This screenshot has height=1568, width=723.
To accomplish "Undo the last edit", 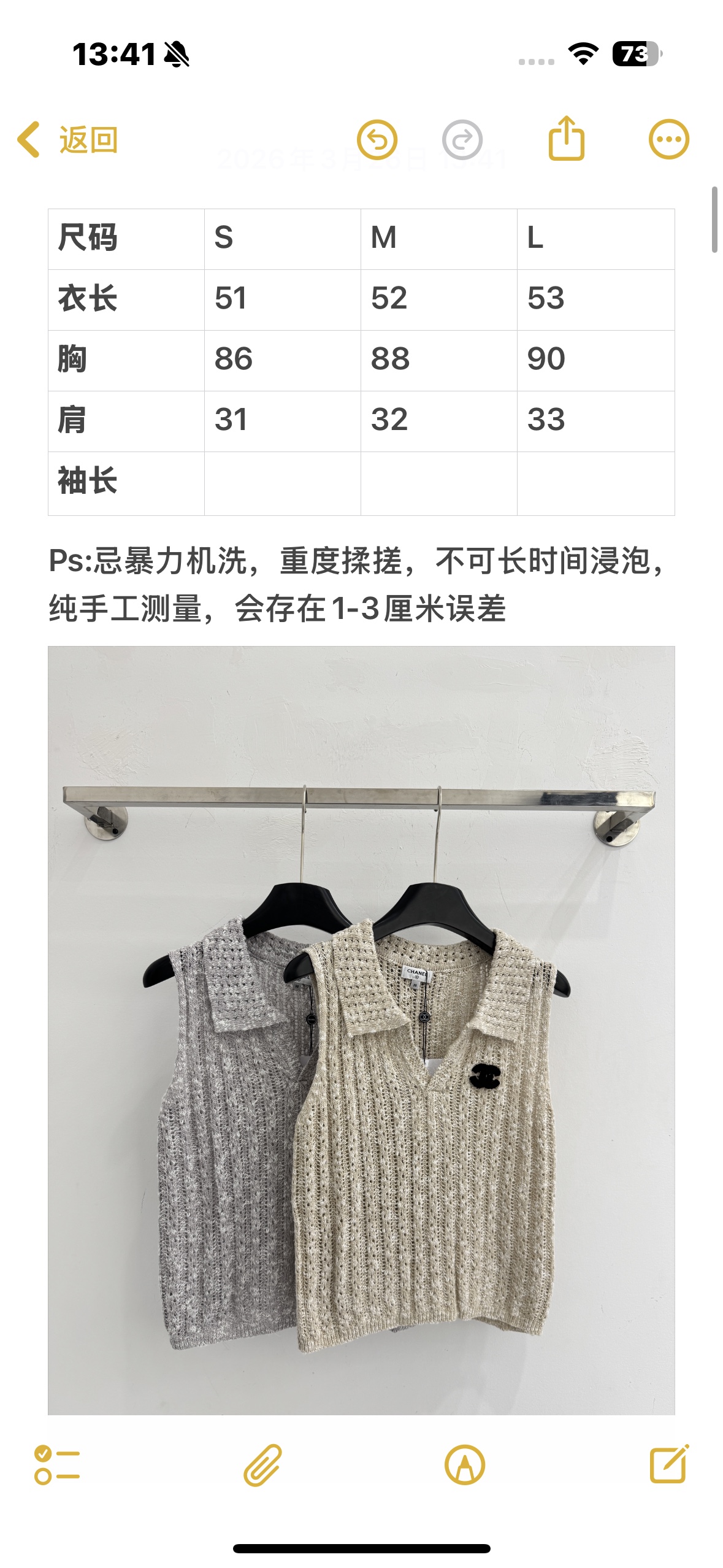I will (x=377, y=140).
